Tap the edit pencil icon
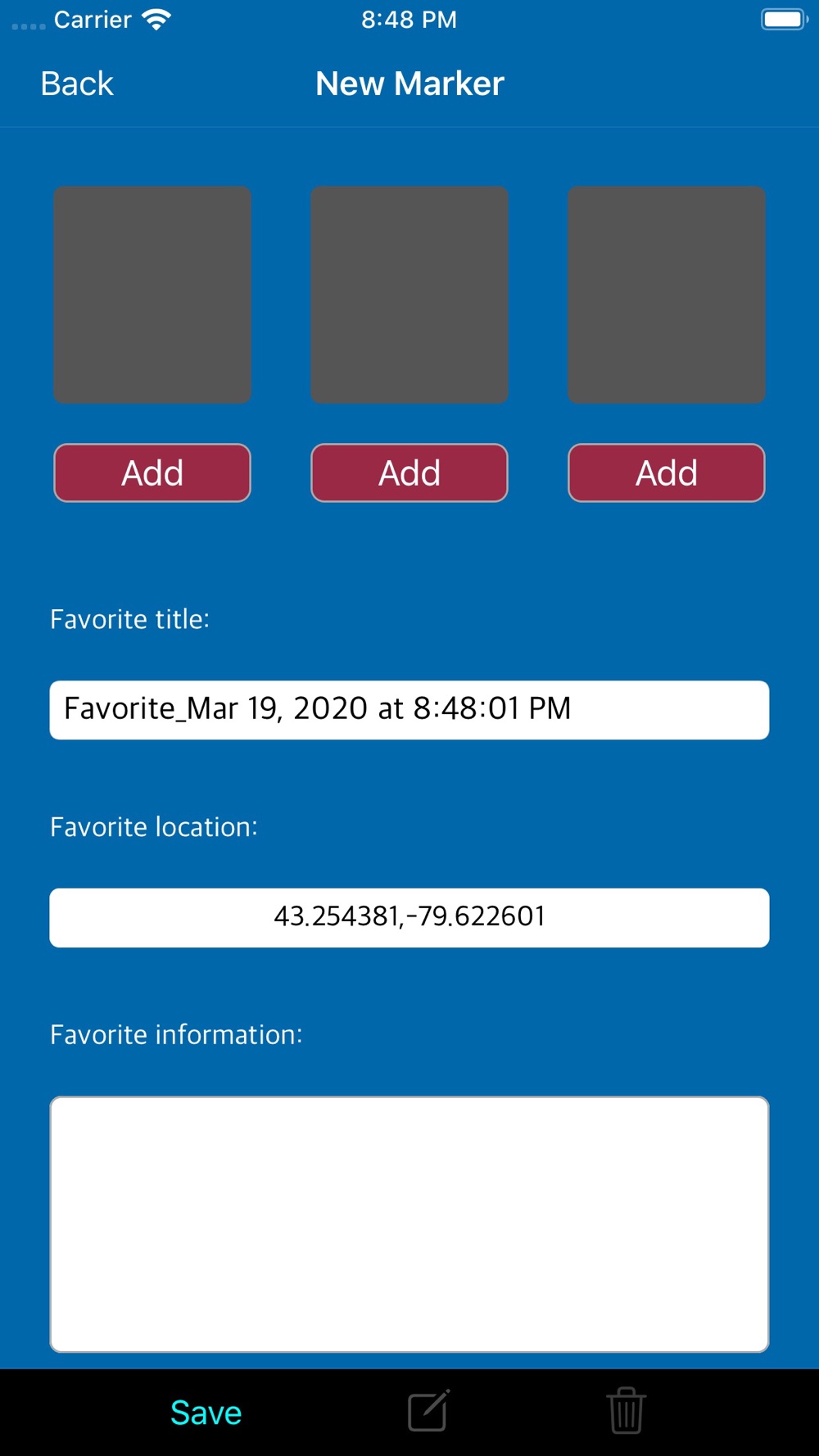The image size is (819, 1456). point(428,1411)
